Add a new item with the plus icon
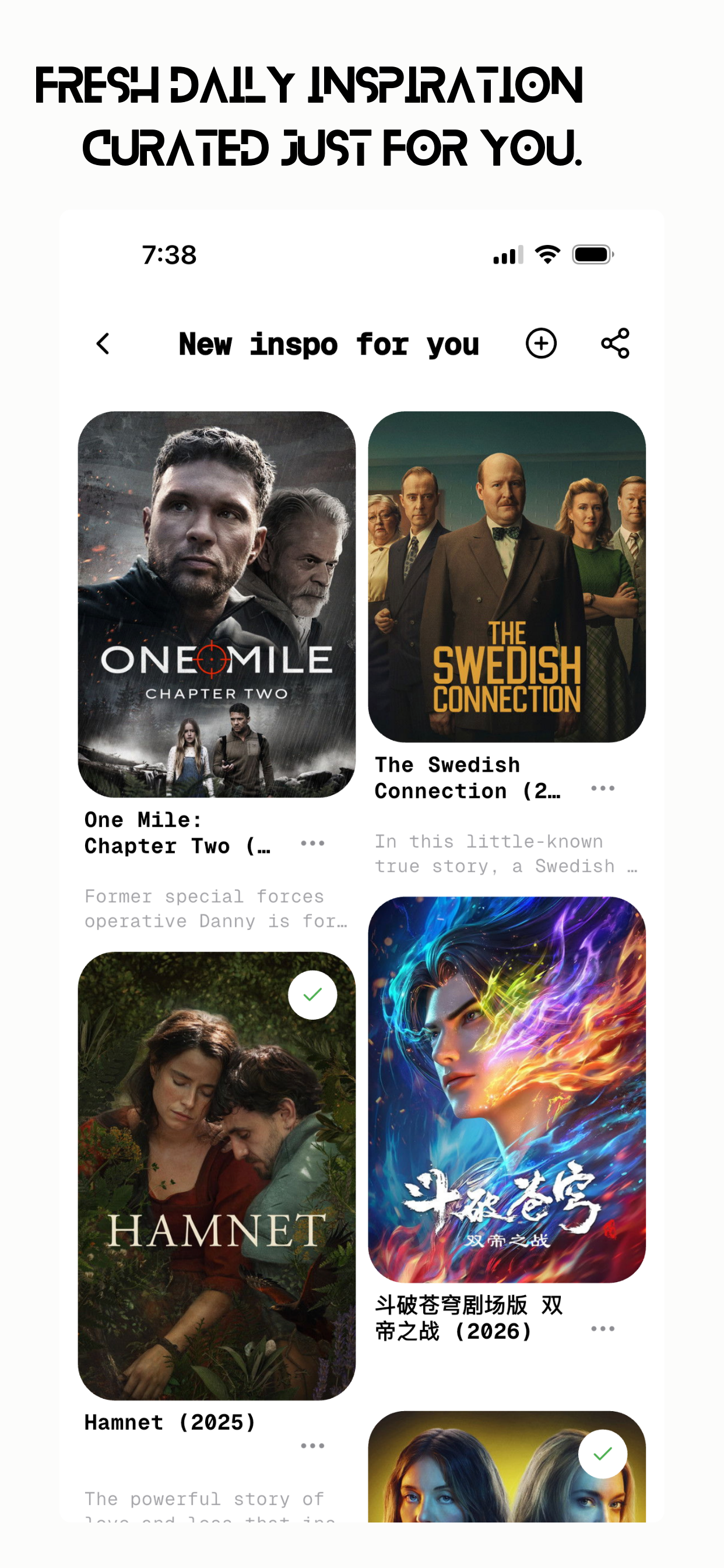This screenshot has width=724, height=1568. point(541,344)
